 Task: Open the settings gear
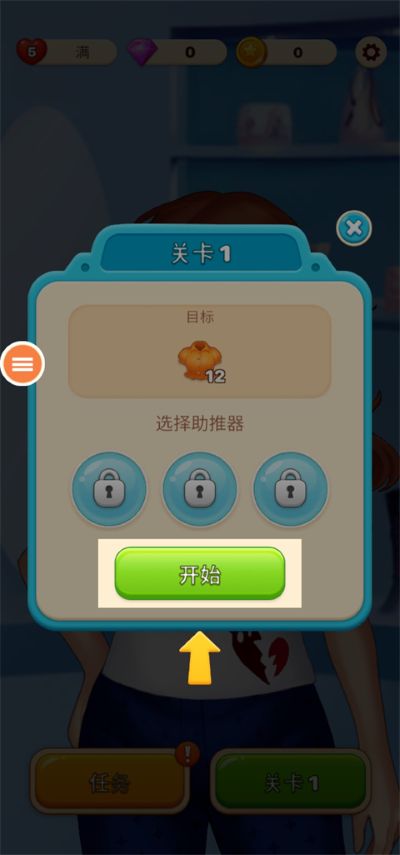pyautogui.click(x=371, y=52)
